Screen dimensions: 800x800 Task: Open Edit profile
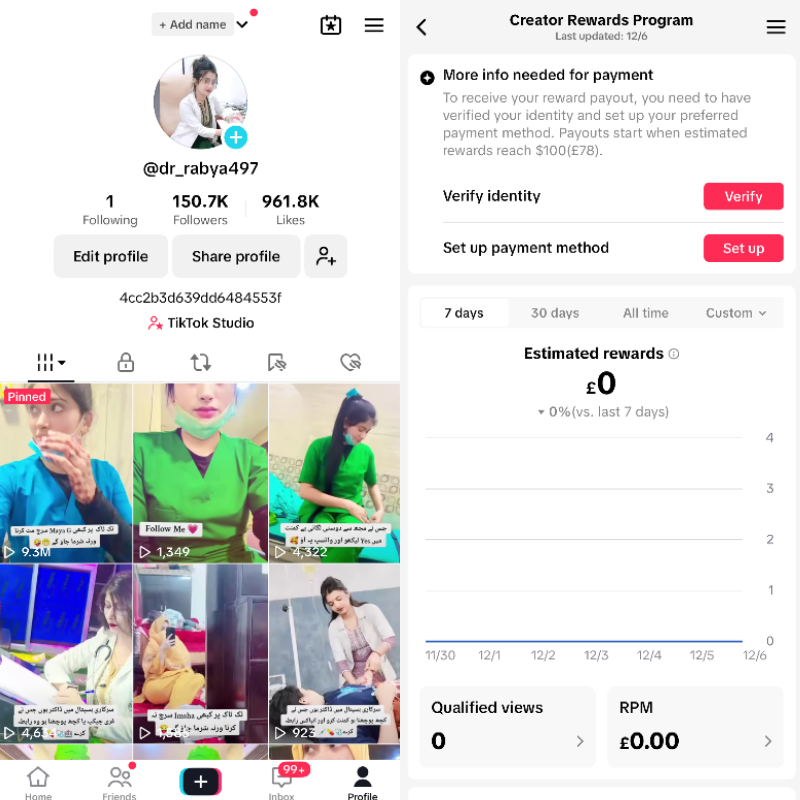pyautogui.click(x=110, y=256)
